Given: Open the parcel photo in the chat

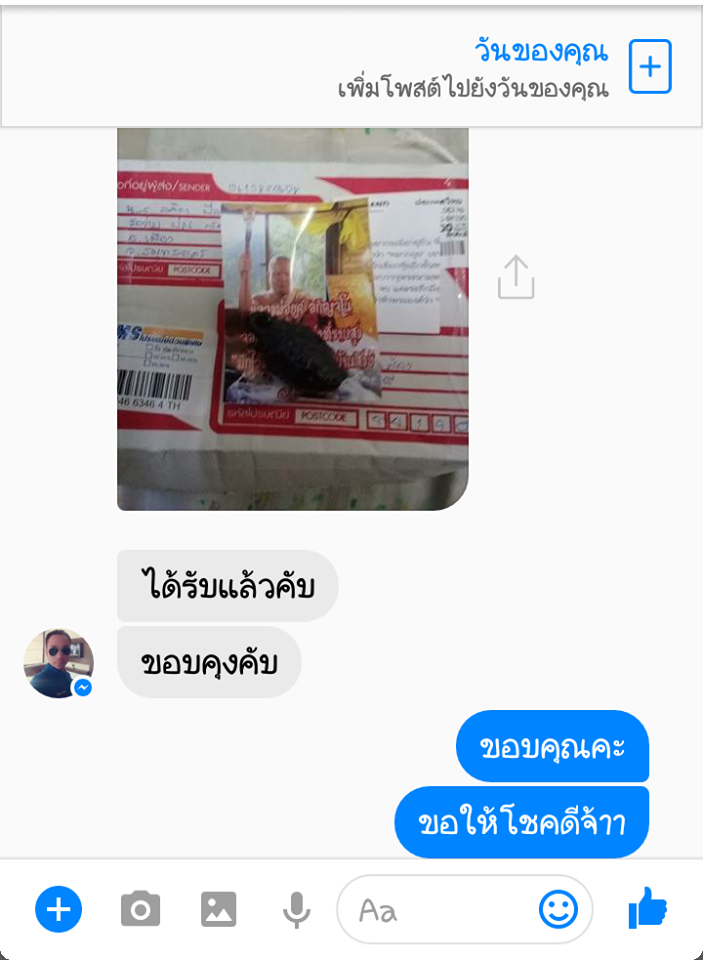Looking at the screenshot, I should tap(292, 318).
